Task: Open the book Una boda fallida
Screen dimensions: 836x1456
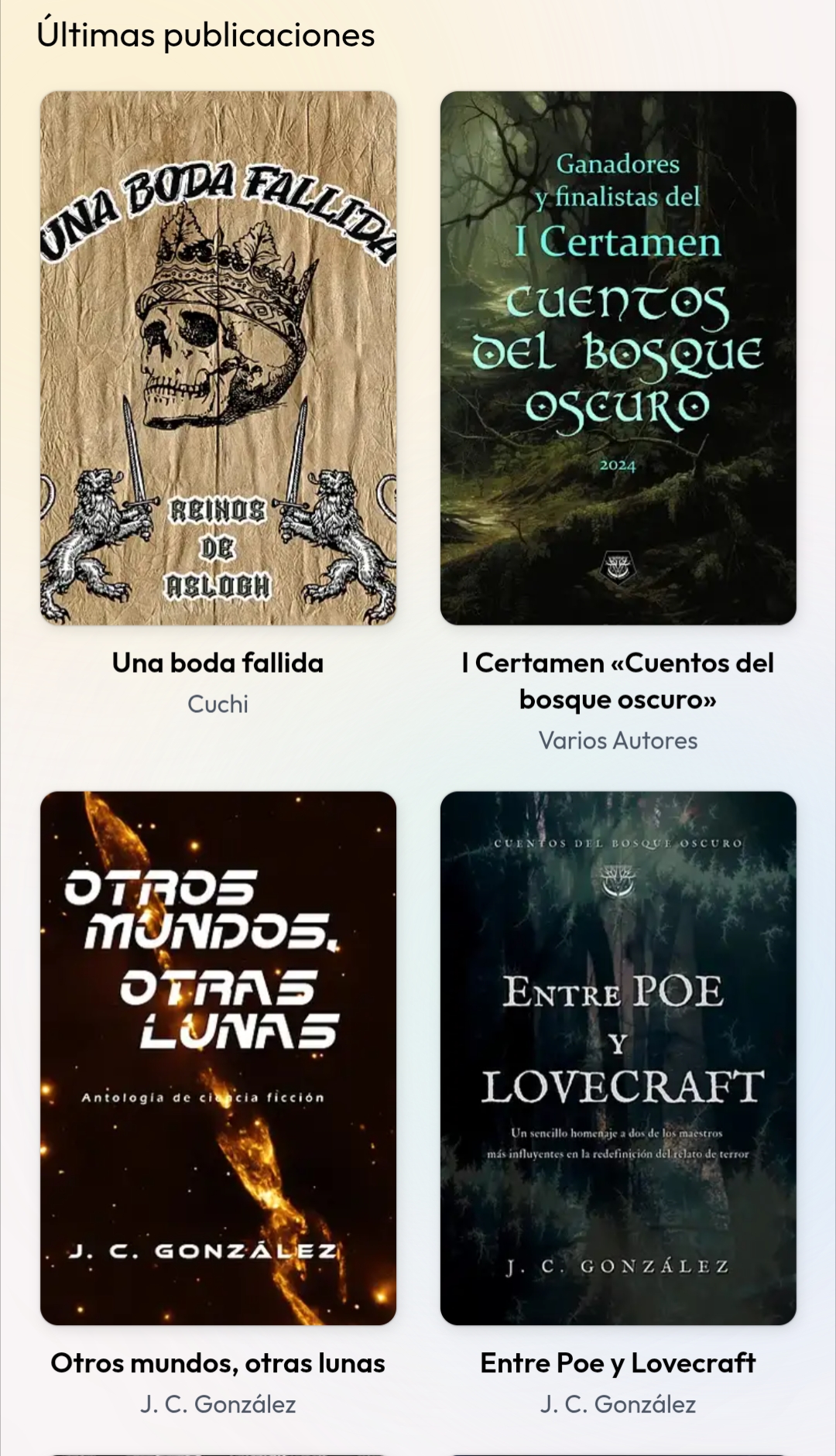Action: 218,358
